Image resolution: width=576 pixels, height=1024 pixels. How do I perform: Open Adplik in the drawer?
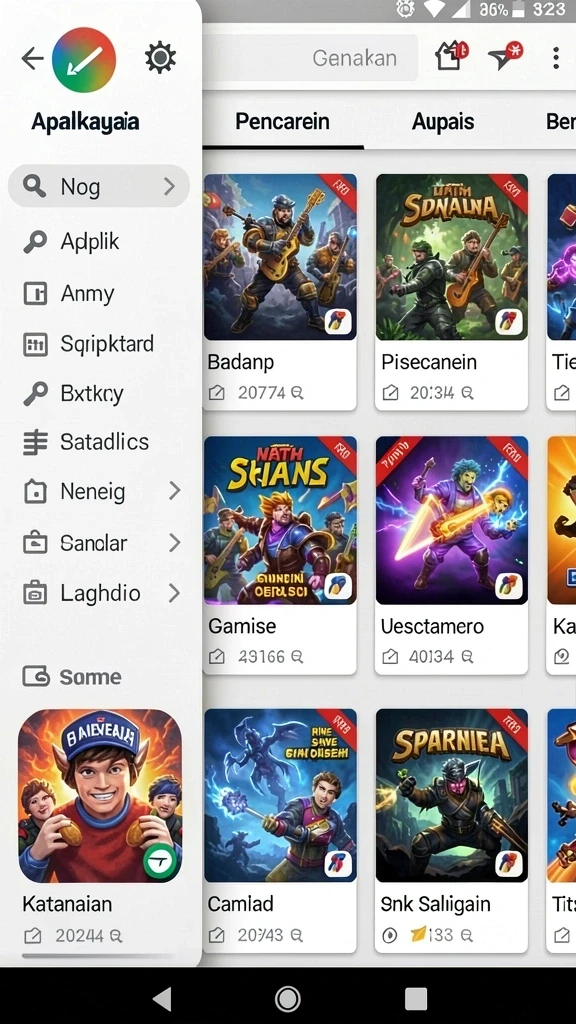pos(99,241)
